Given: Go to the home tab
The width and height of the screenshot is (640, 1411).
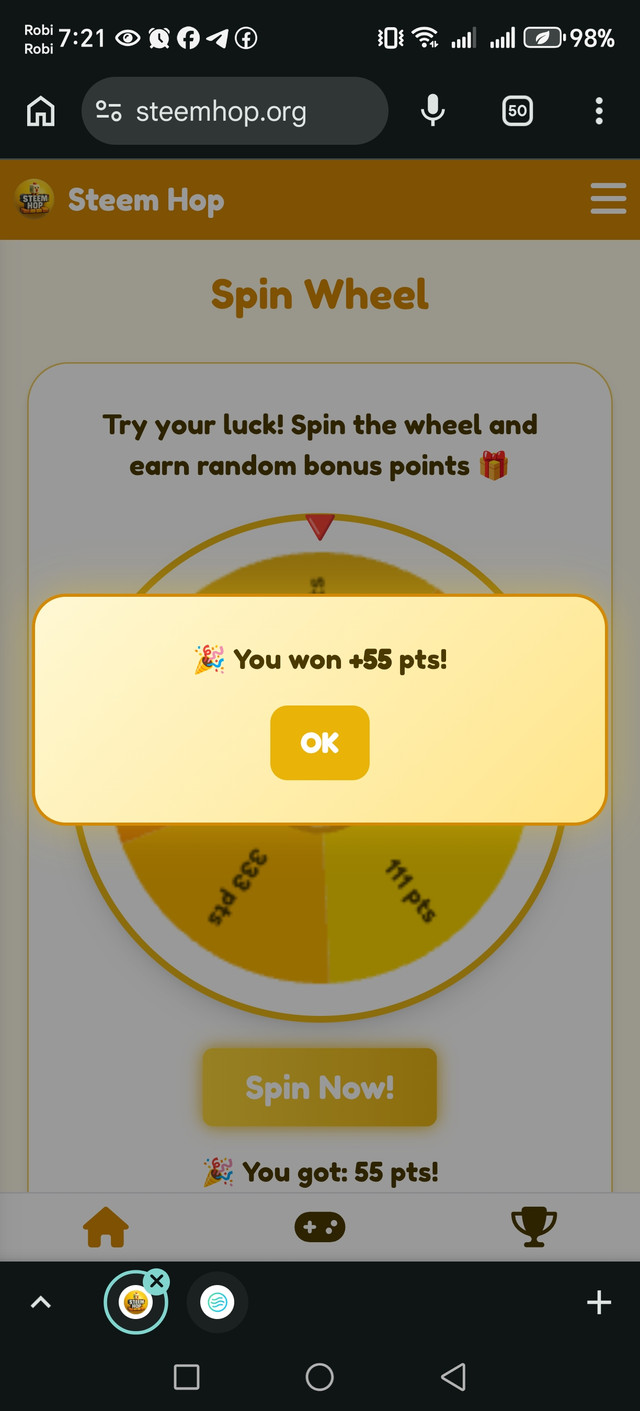Looking at the screenshot, I should (106, 1226).
